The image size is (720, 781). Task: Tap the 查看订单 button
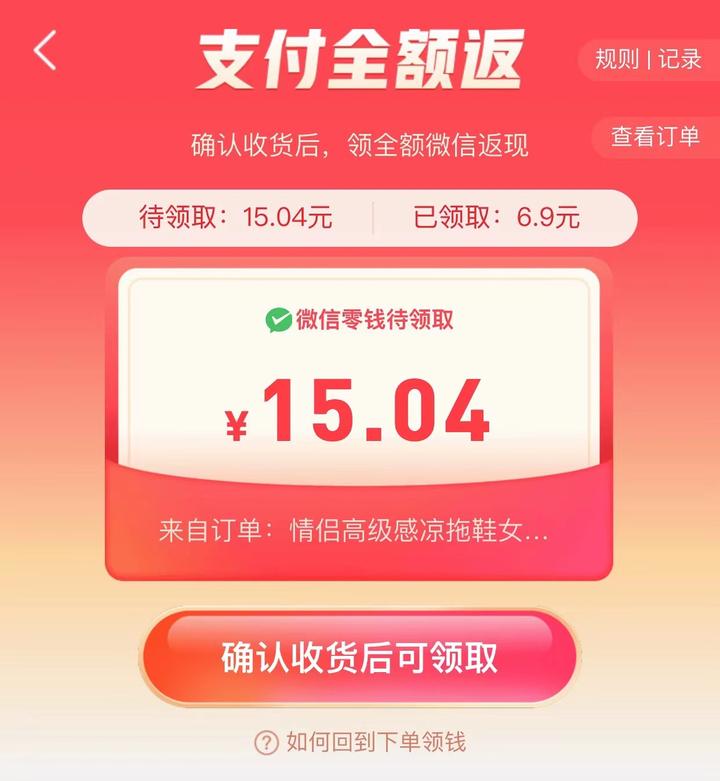[656, 137]
